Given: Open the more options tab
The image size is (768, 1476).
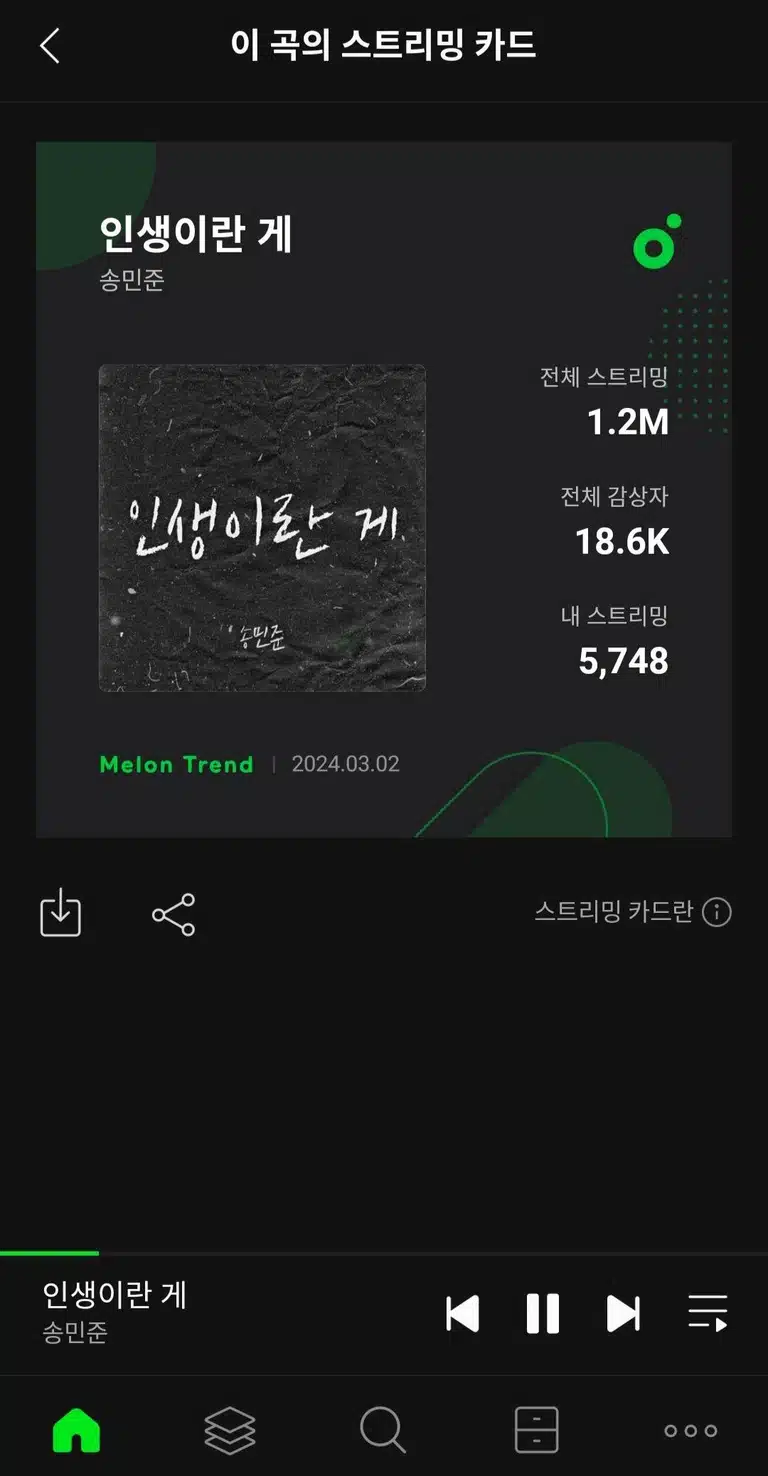Looking at the screenshot, I should click(x=691, y=1431).
